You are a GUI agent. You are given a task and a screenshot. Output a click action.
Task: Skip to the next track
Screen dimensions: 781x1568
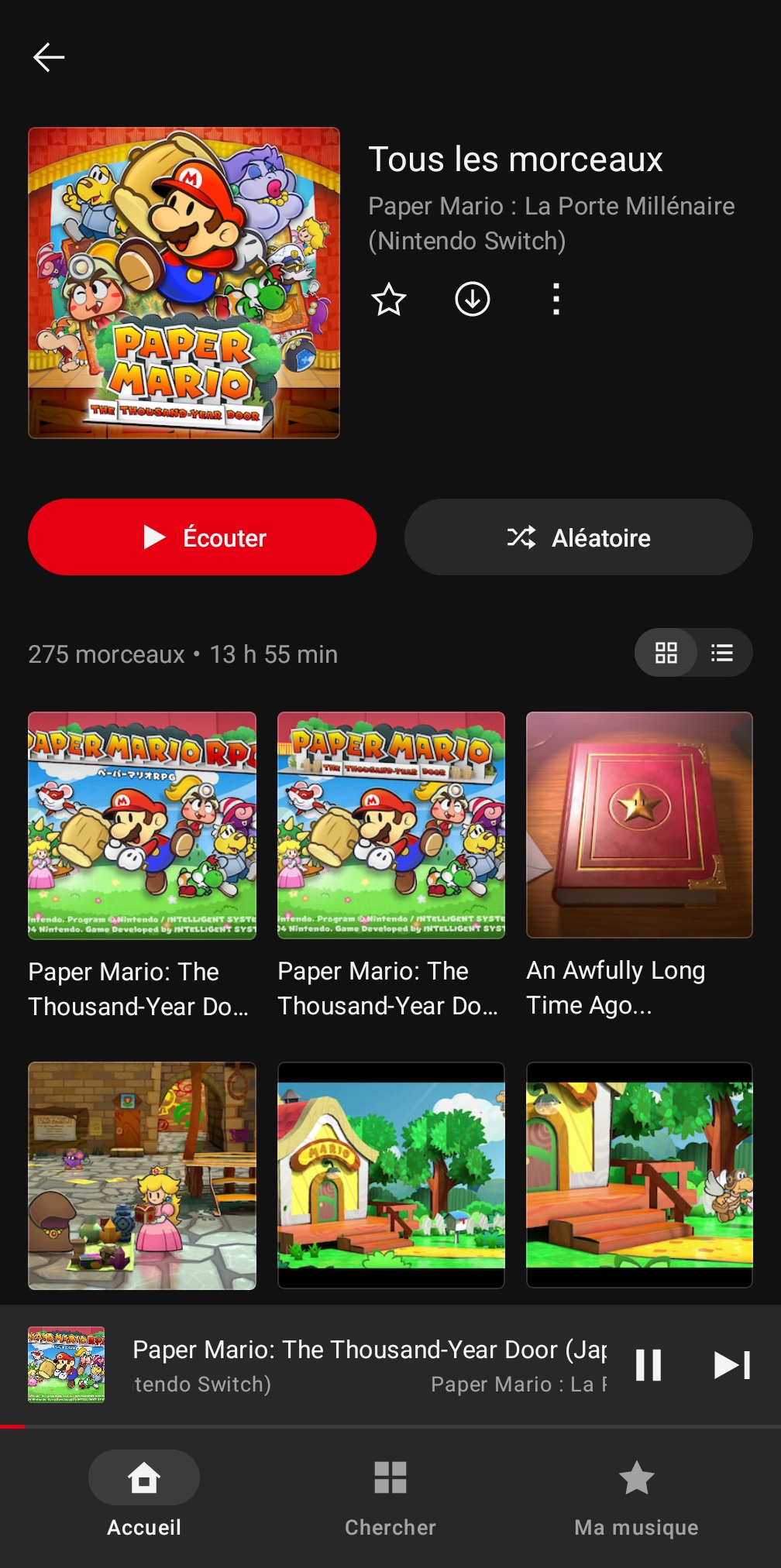[731, 1365]
